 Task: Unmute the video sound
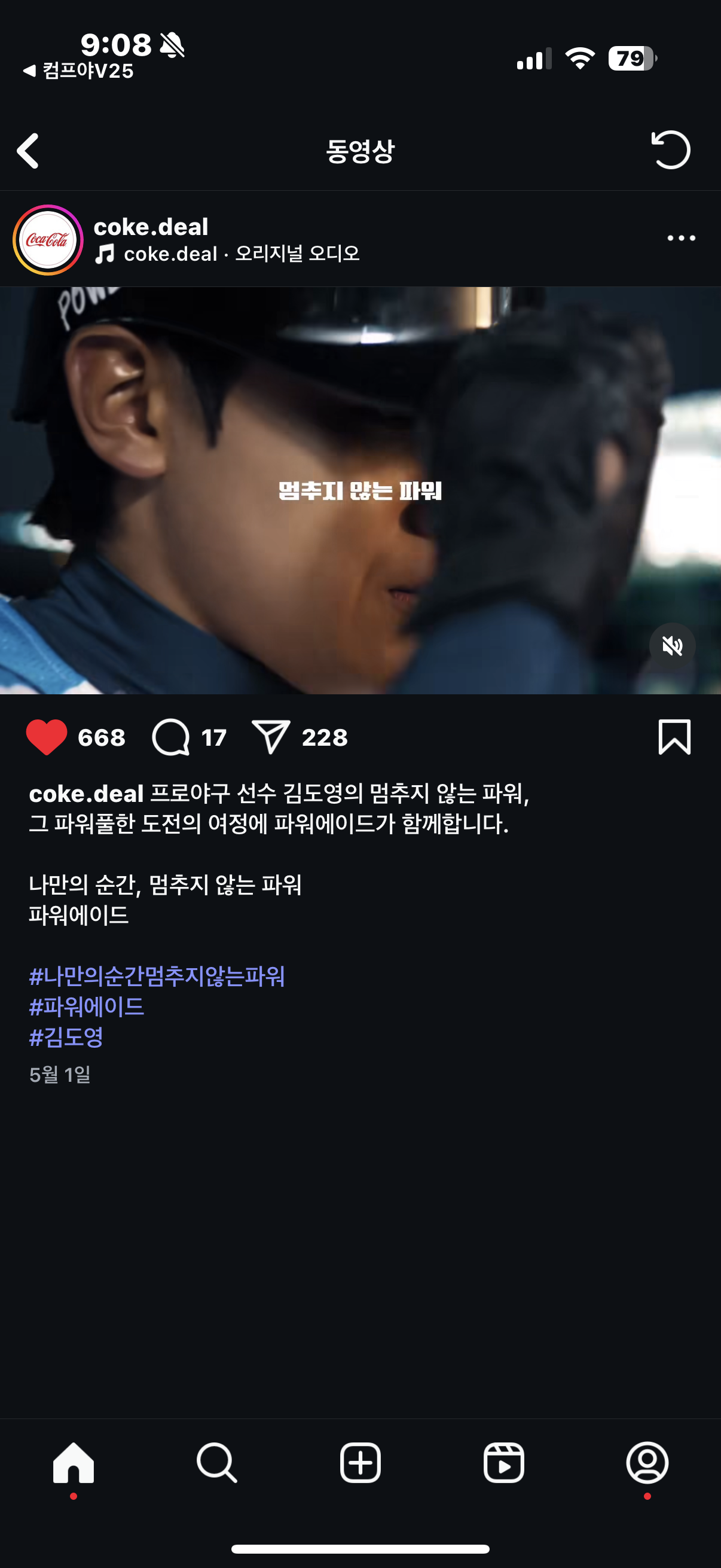coord(672,646)
